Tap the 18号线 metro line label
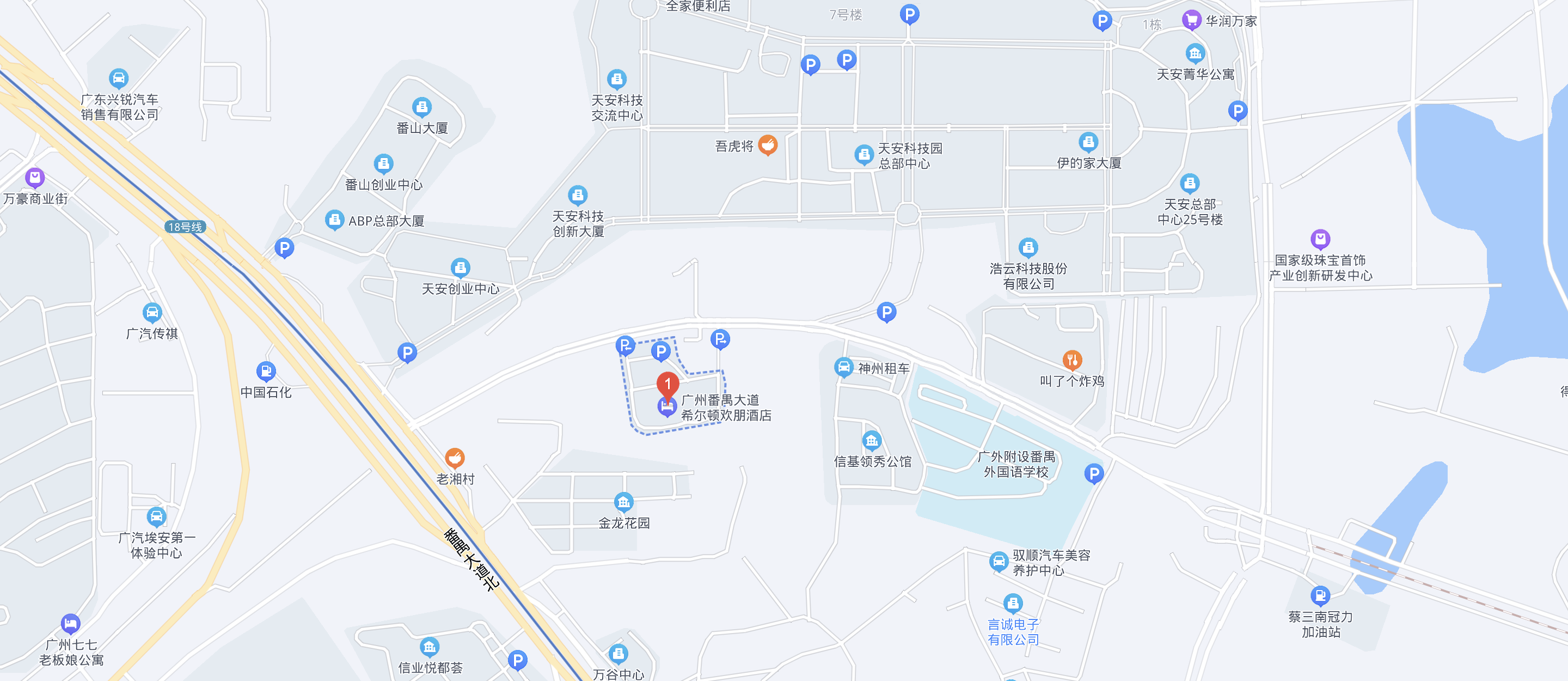Image resolution: width=1568 pixels, height=681 pixels. (185, 227)
